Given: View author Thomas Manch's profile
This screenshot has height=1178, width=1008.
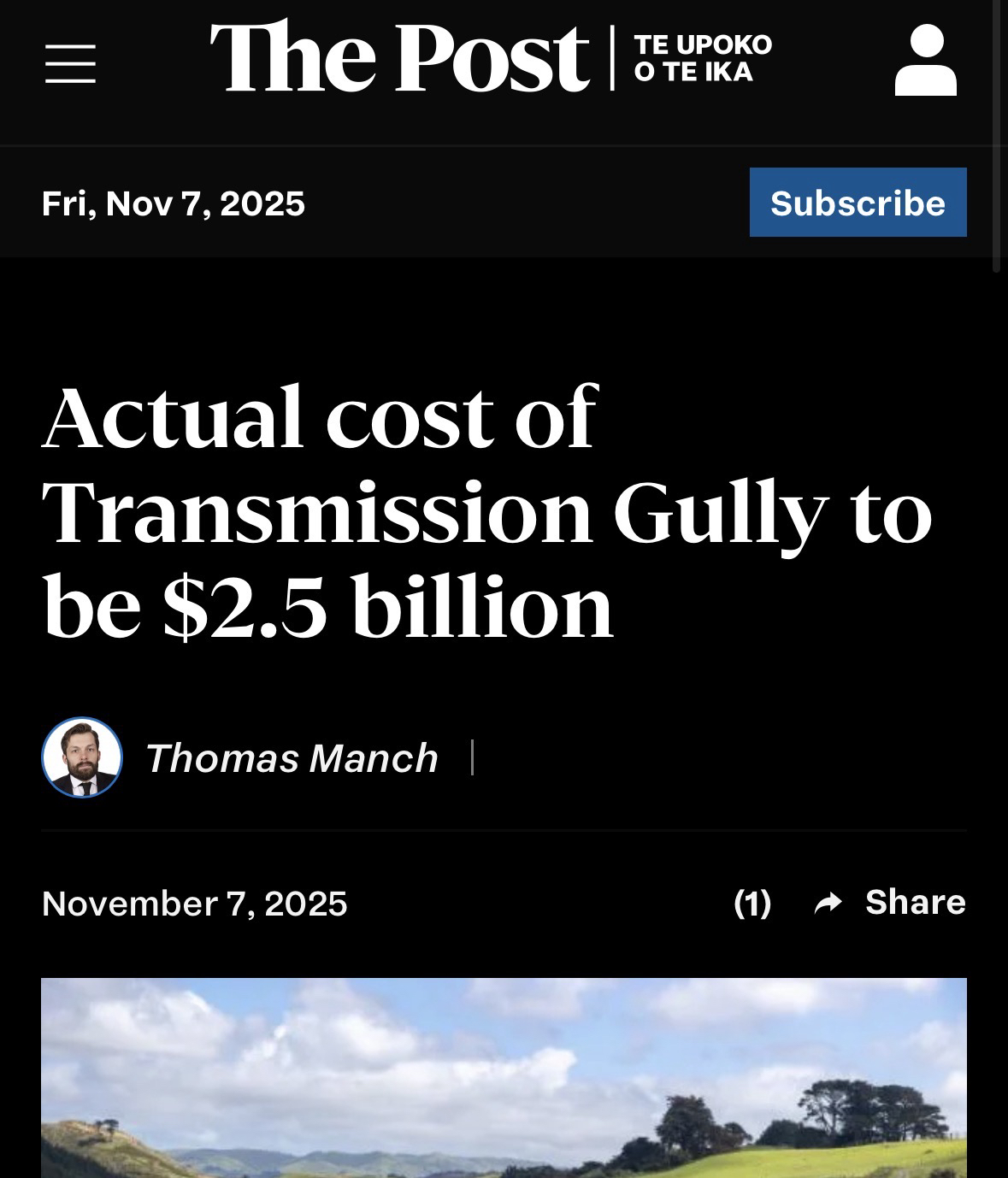Looking at the screenshot, I should 291,758.
